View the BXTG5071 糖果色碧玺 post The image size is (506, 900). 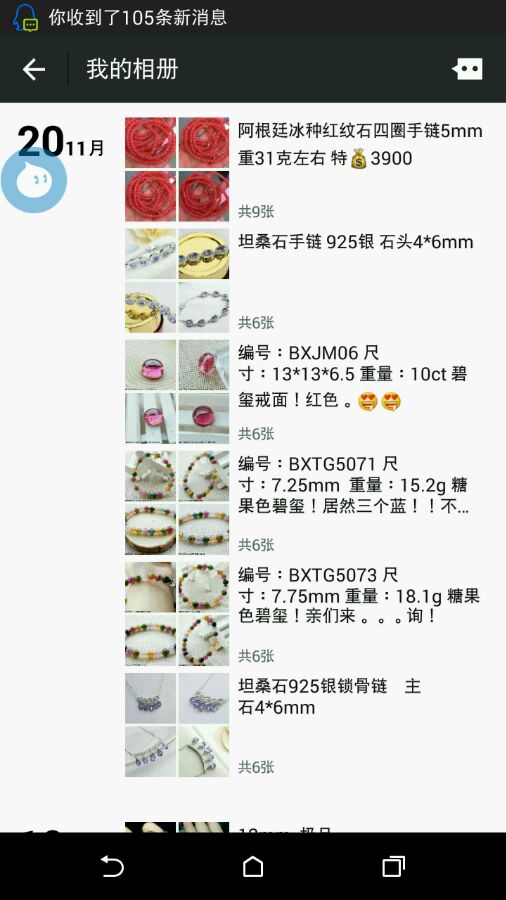[305, 503]
